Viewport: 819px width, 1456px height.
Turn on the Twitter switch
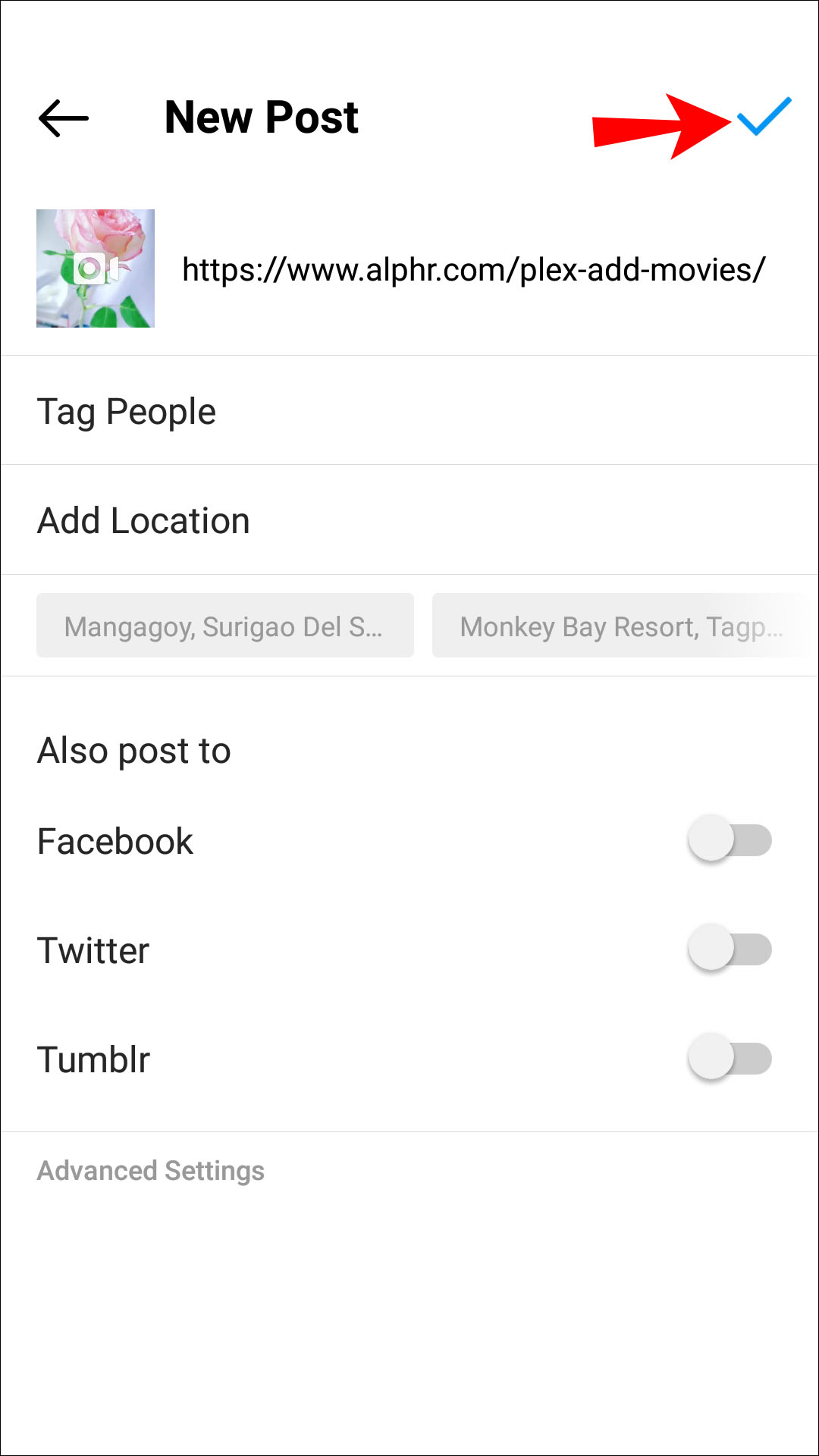coord(730,949)
